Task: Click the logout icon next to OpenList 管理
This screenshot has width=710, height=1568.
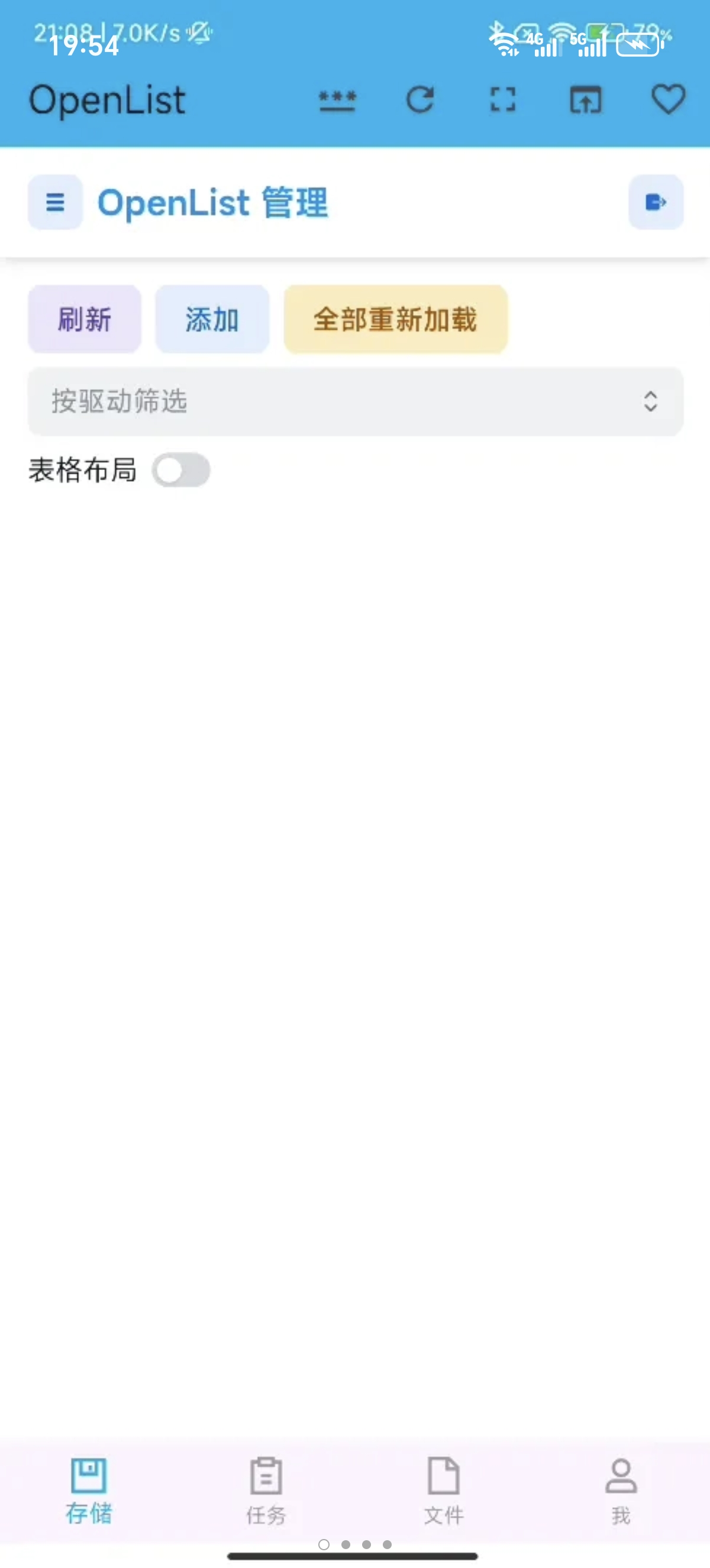Action: click(x=654, y=202)
